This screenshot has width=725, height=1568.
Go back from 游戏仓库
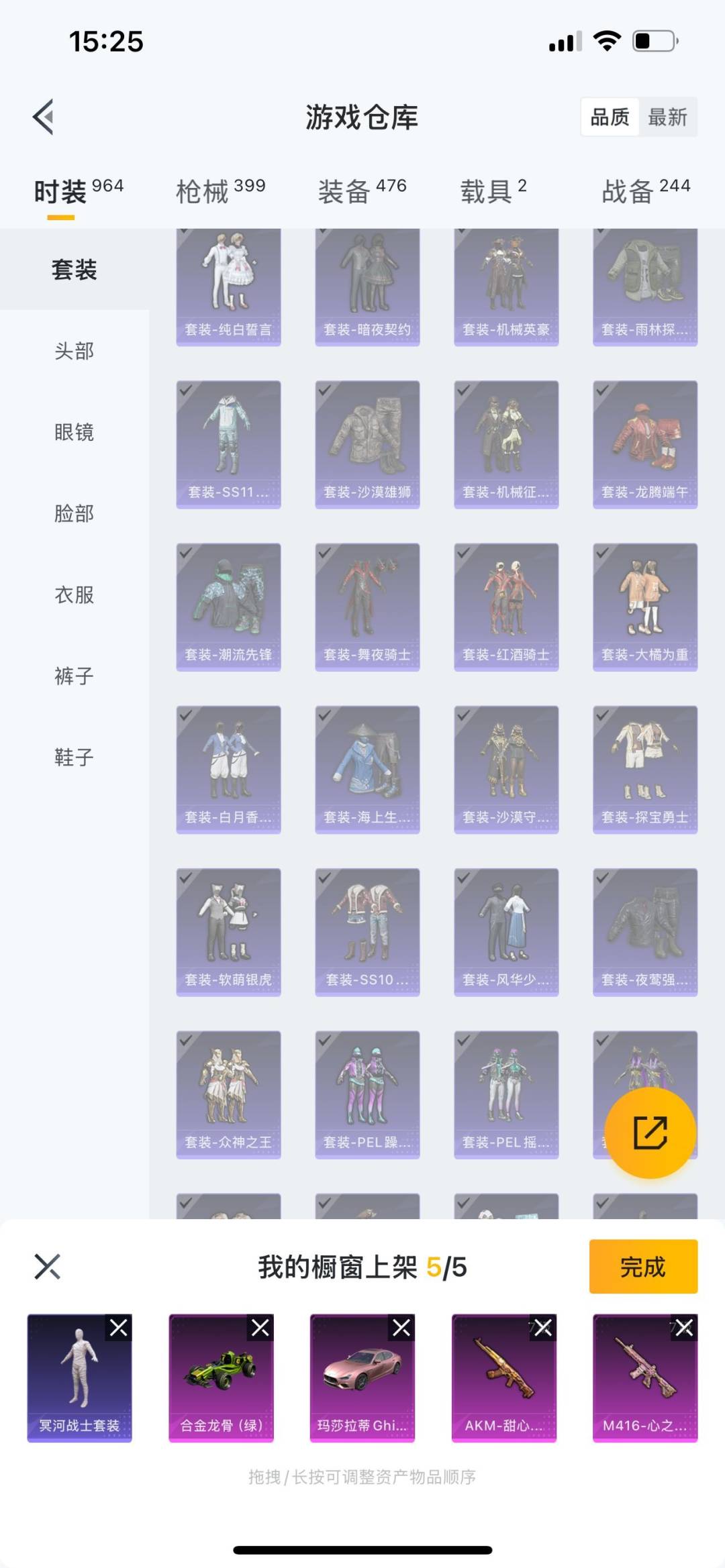(x=44, y=117)
